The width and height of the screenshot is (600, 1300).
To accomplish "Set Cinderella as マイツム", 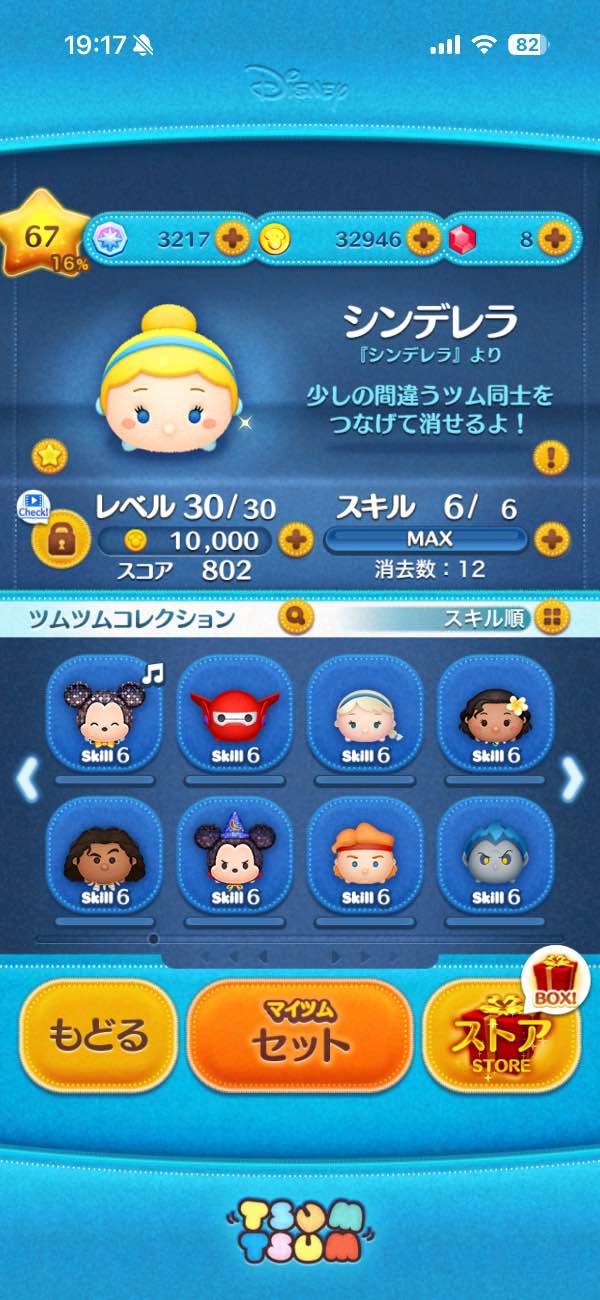I will [x=300, y=1035].
